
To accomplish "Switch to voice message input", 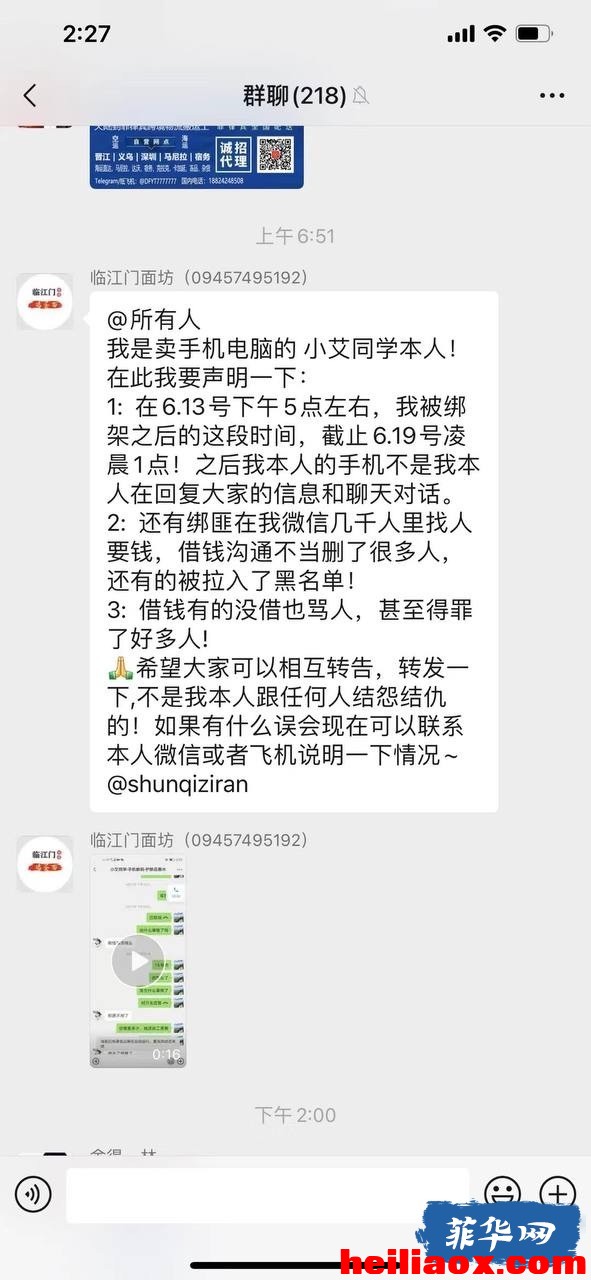I will click(32, 1194).
